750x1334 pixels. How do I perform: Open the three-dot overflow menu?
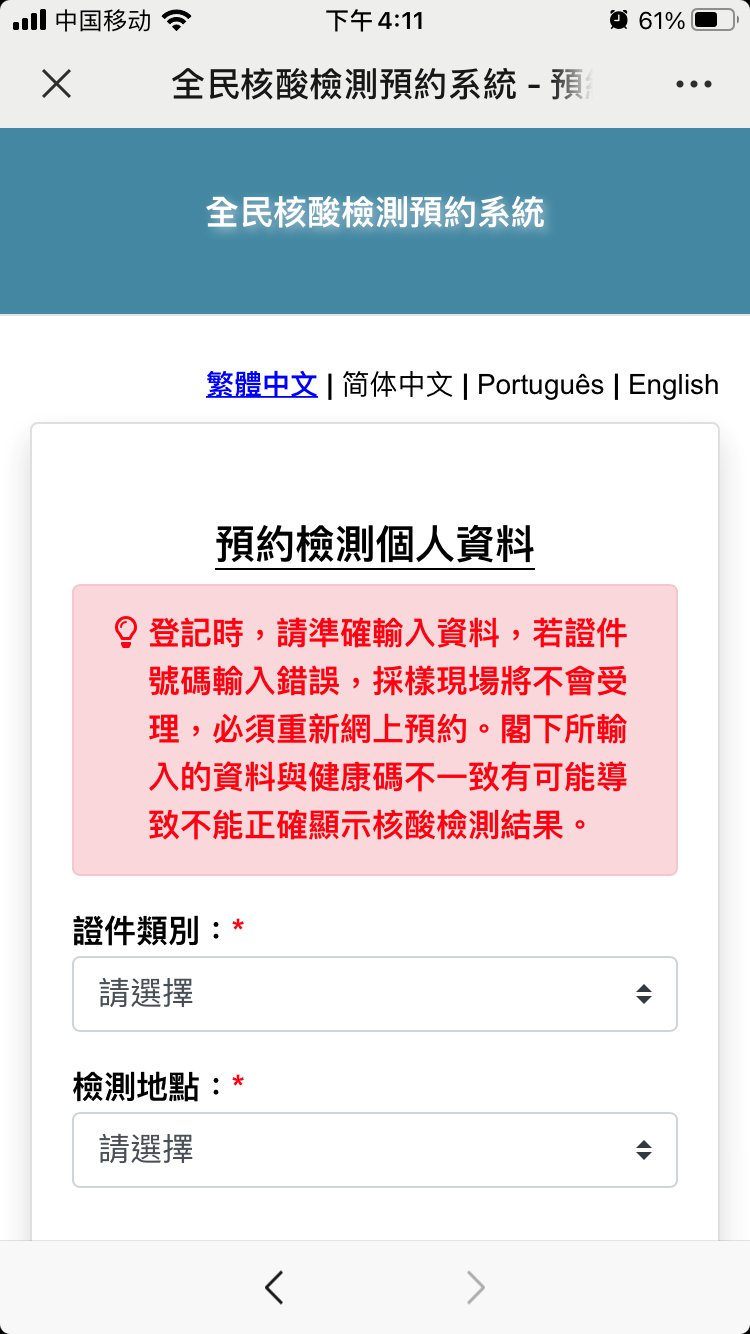[693, 85]
